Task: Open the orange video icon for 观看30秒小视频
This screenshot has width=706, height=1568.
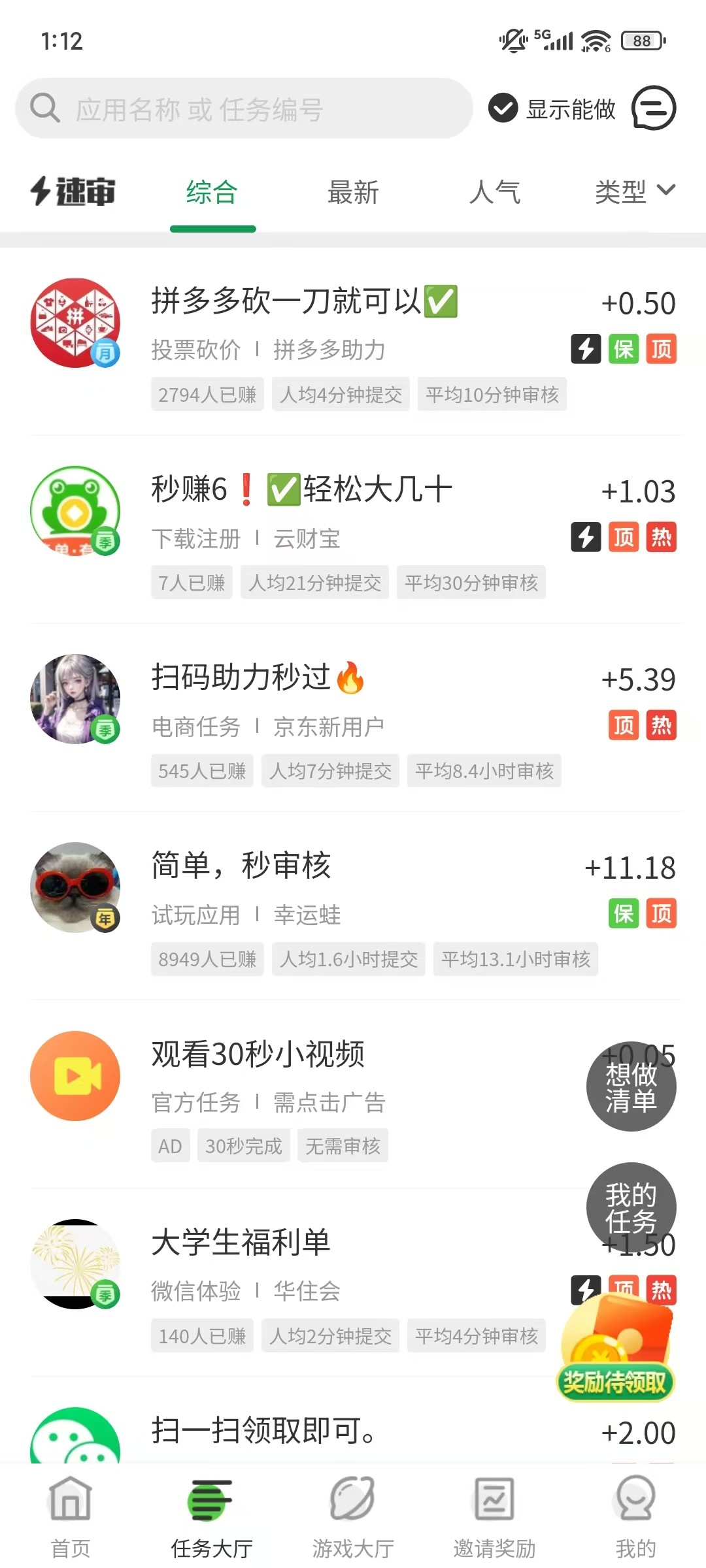Action: tap(75, 1075)
